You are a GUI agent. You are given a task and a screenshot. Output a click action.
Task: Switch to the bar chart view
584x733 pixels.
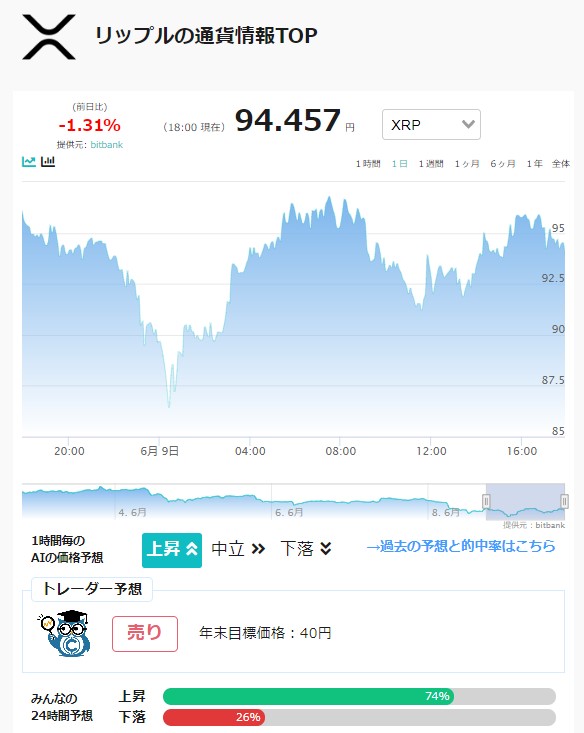point(48,162)
